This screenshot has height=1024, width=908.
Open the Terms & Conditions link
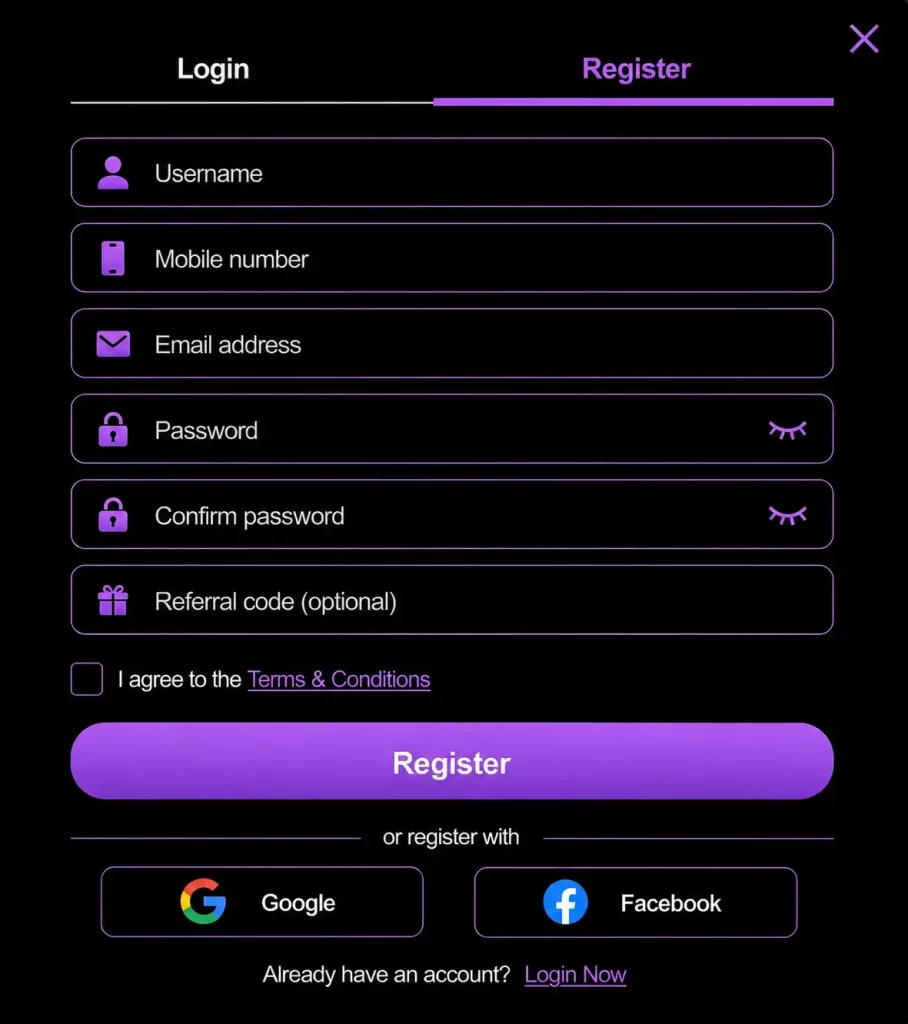(x=338, y=680)
